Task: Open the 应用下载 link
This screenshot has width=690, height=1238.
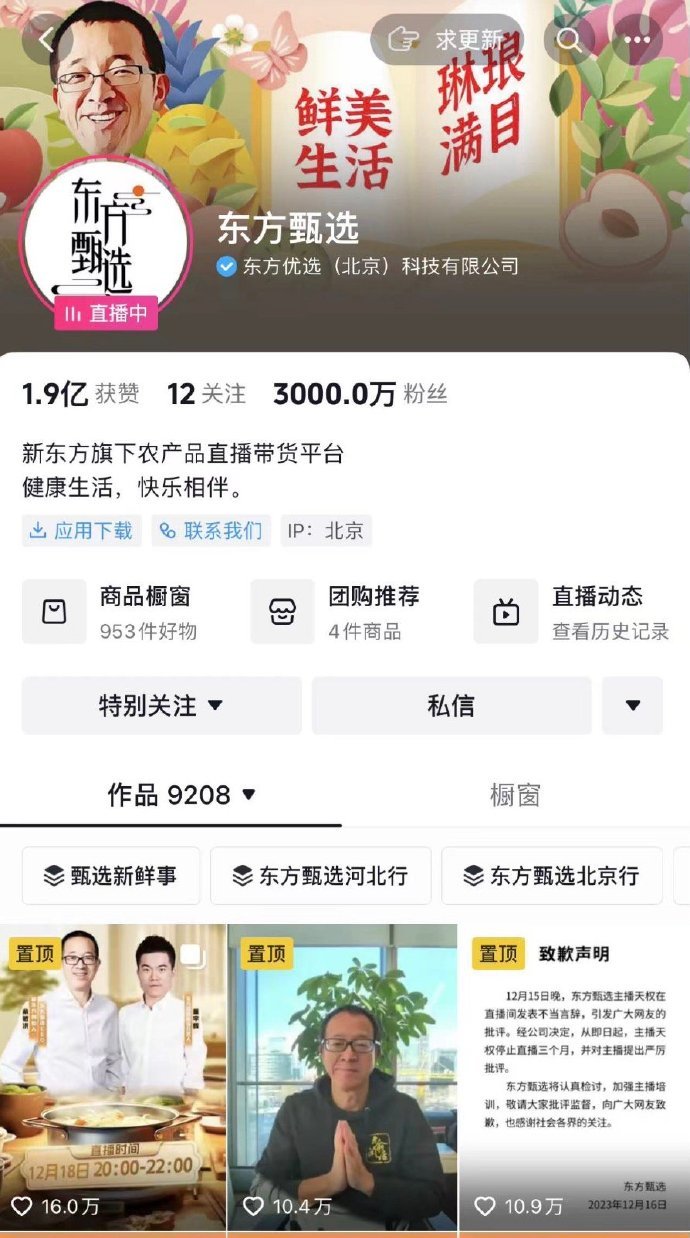Action: (82, 531)
